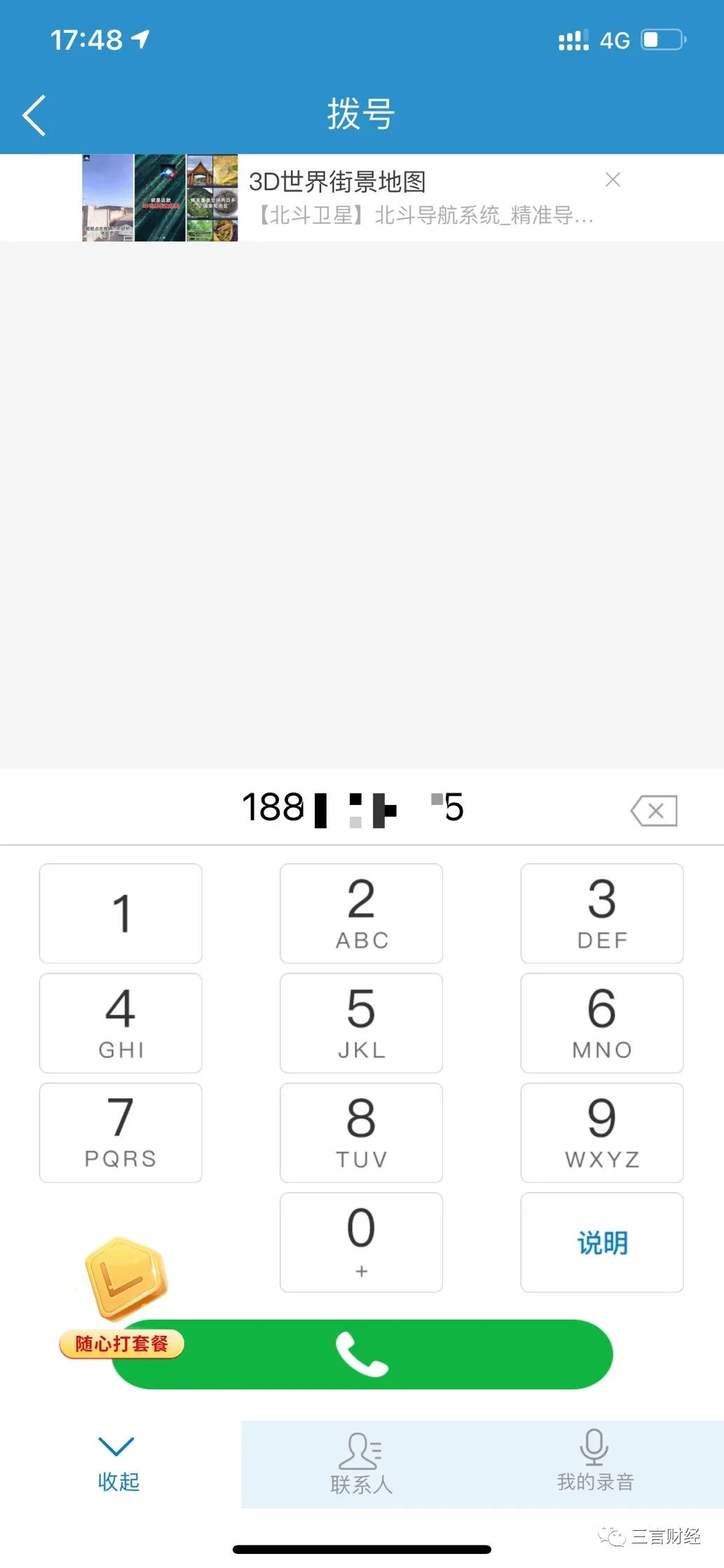
Task: Open the 我的录音 tab
Action: pyautogui.click(x=595, y=1464)
